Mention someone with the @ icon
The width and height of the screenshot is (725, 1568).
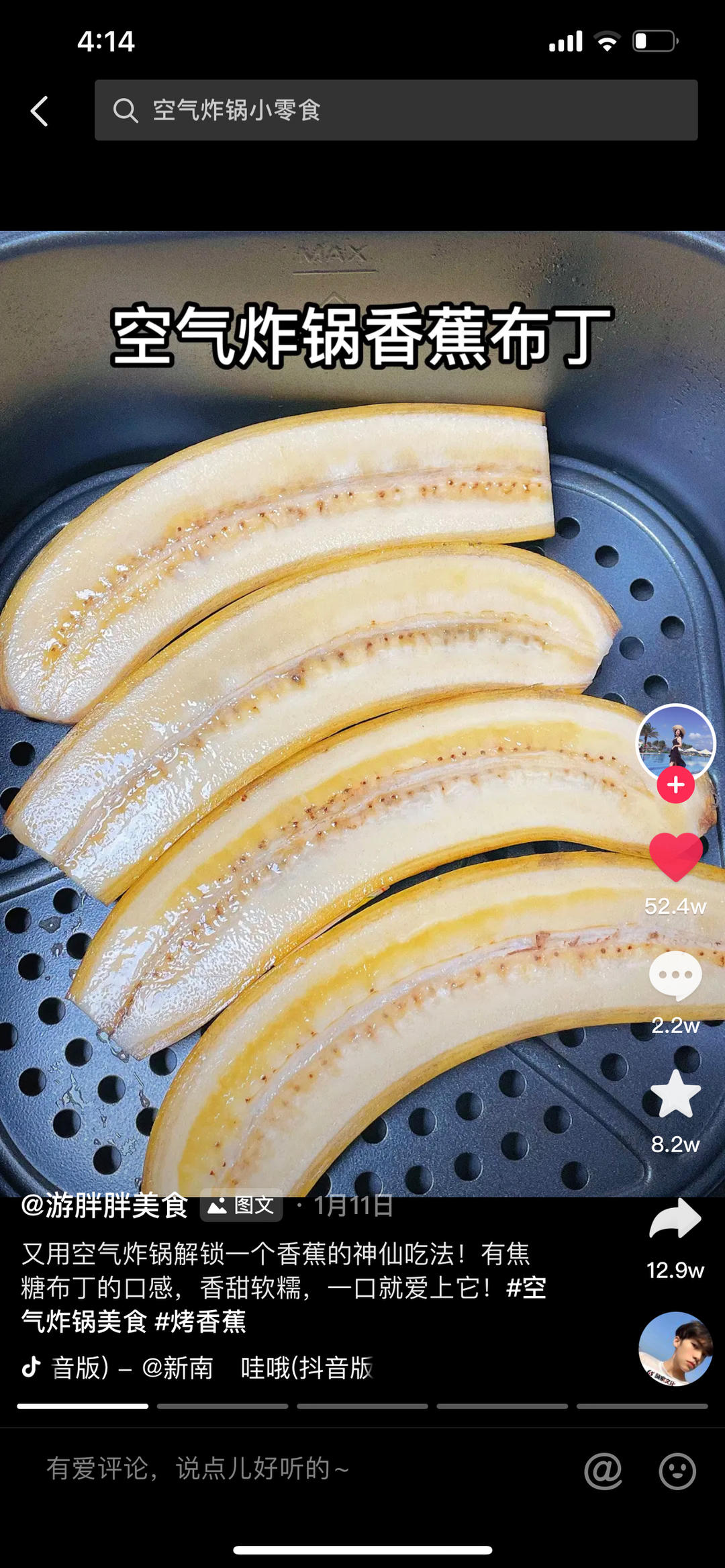coord(603,1471)
